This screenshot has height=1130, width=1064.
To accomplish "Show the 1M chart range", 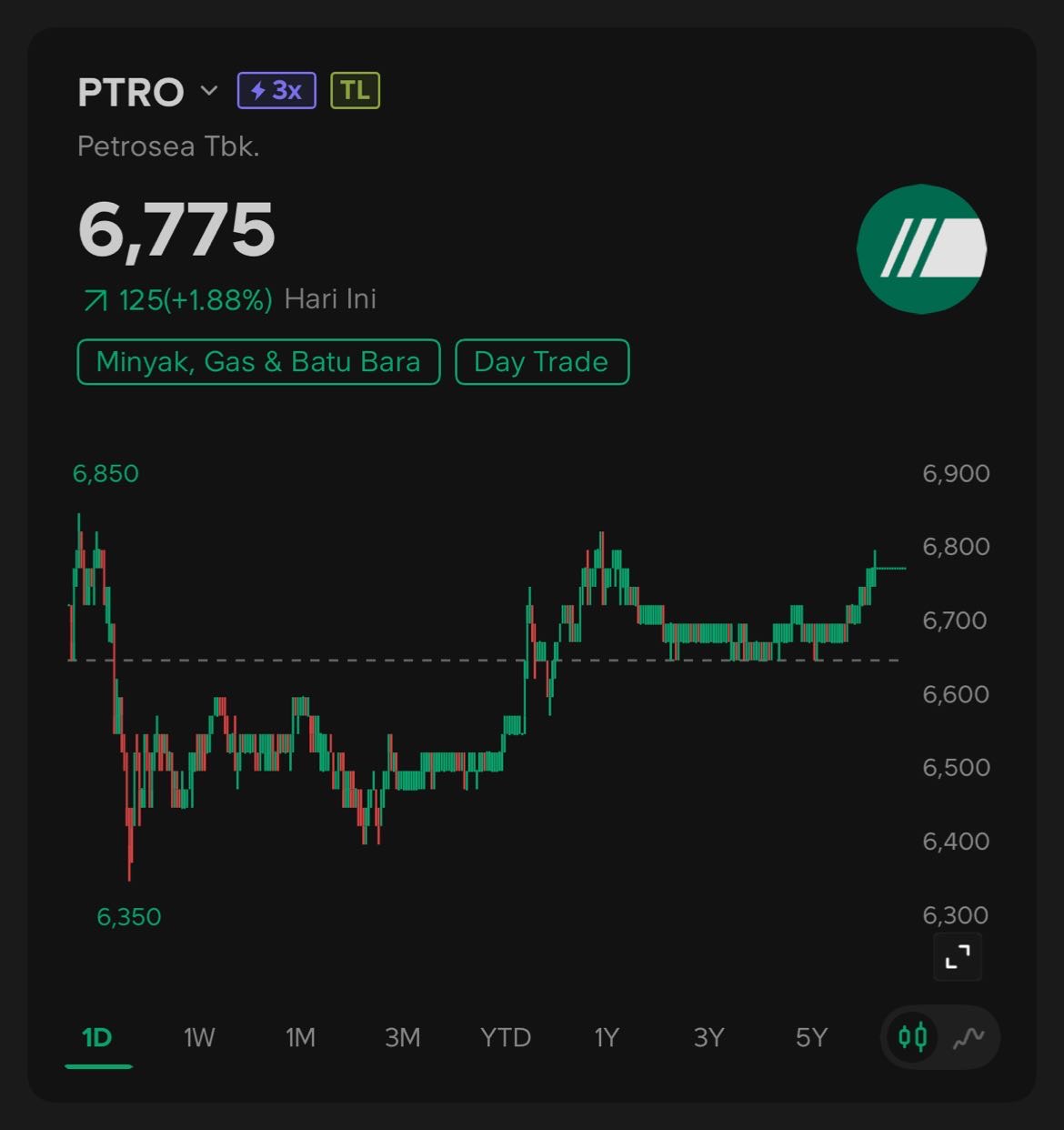I will pyautogui.click(x=300, y=1037).
